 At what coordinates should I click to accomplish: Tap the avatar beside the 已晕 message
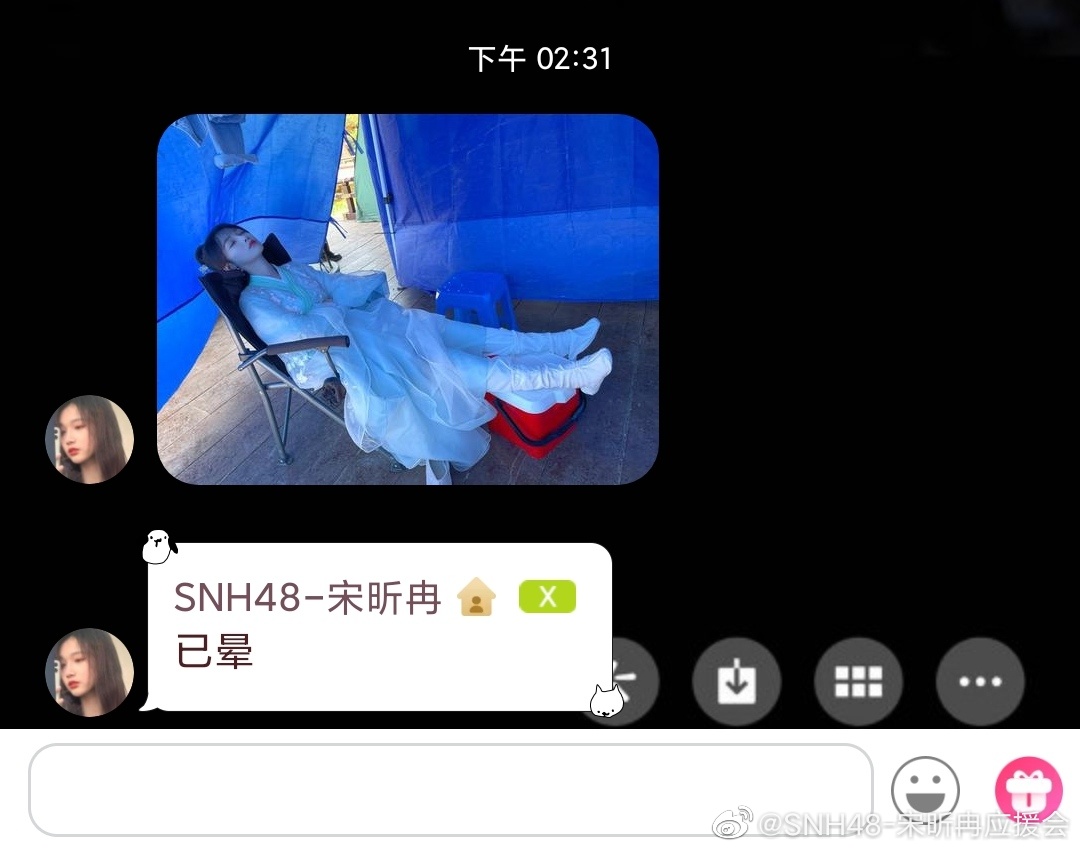(x=90, y=672)
